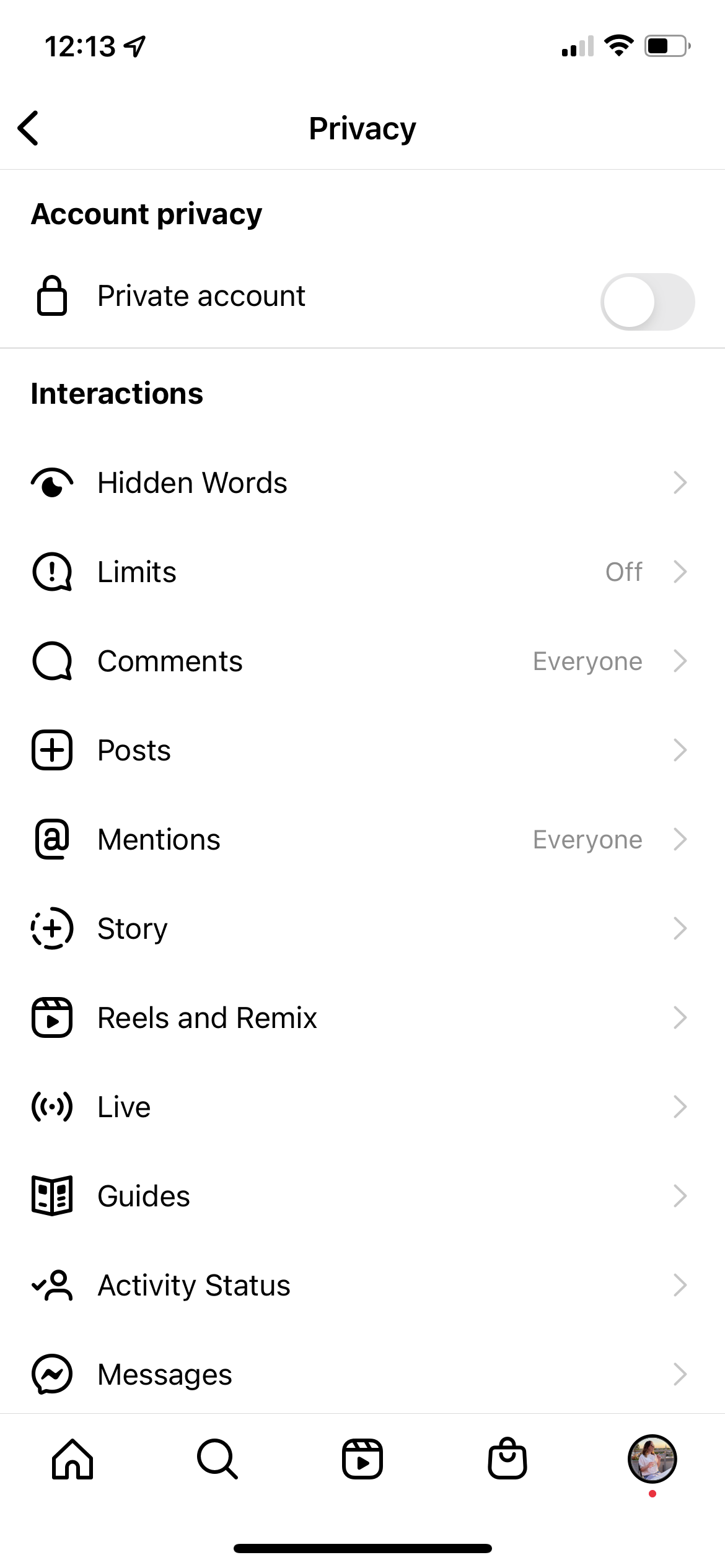Click the Mentions at-symbol icon
725x1568 pixels.
coord(52,839)
